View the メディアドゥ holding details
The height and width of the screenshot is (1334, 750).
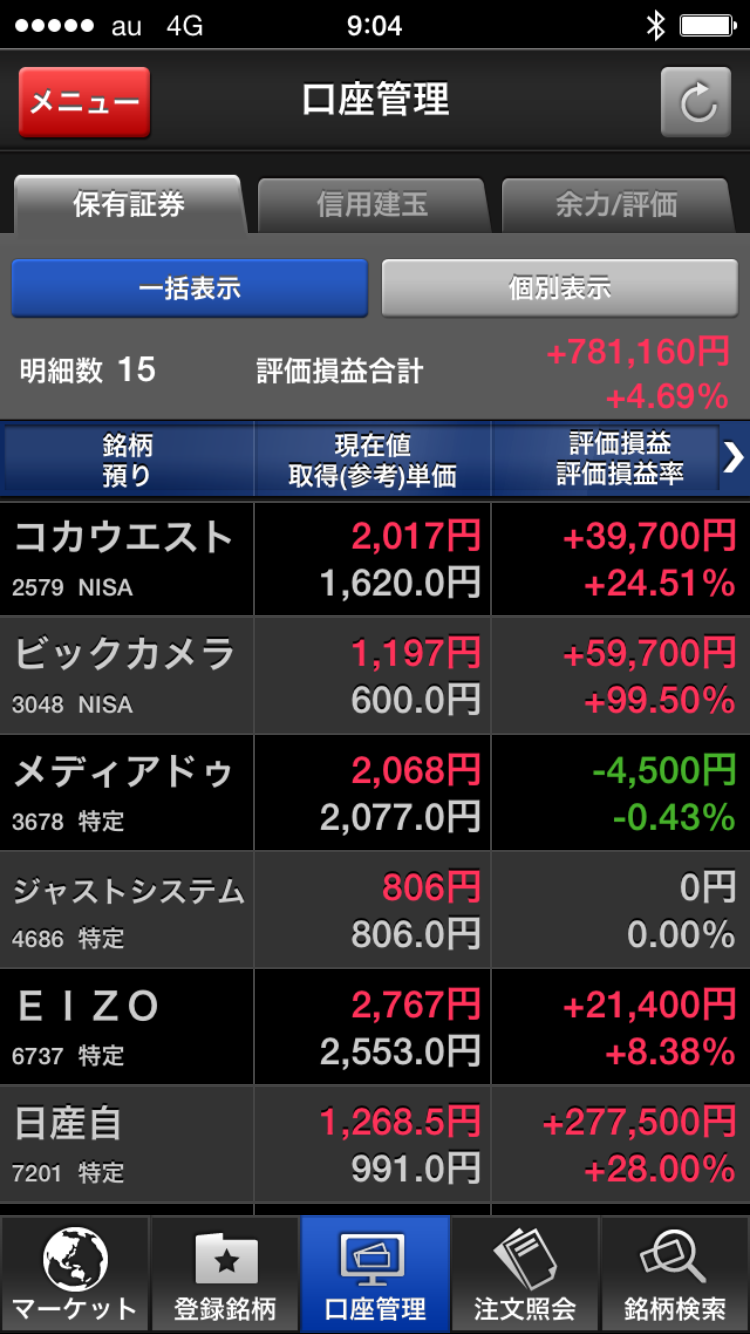[x=375, y=793]
